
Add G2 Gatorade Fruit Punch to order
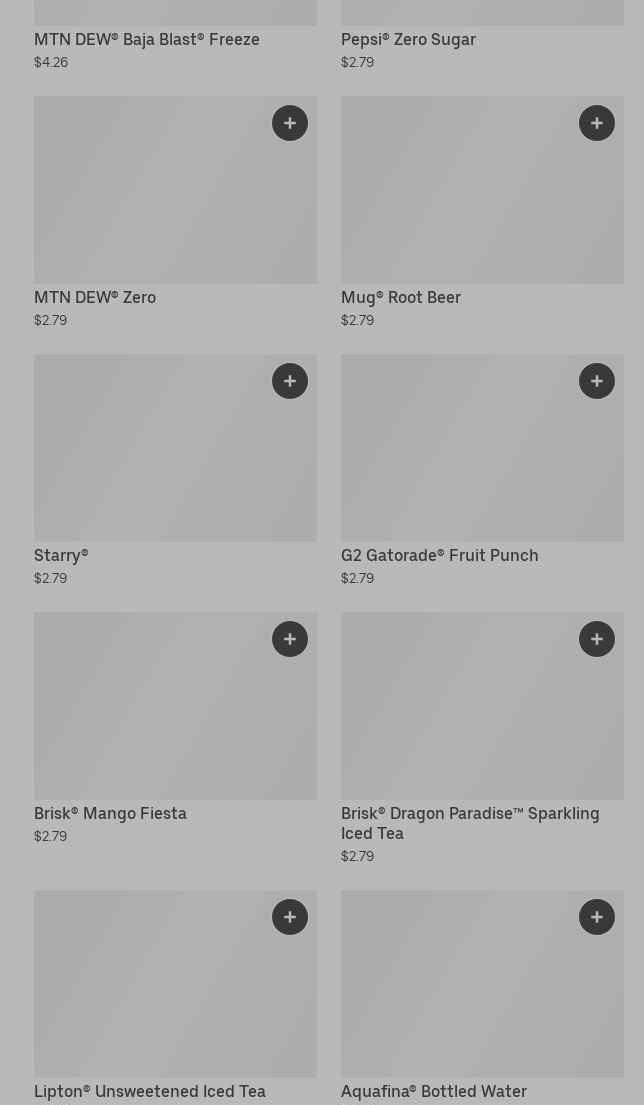[597, 381]
